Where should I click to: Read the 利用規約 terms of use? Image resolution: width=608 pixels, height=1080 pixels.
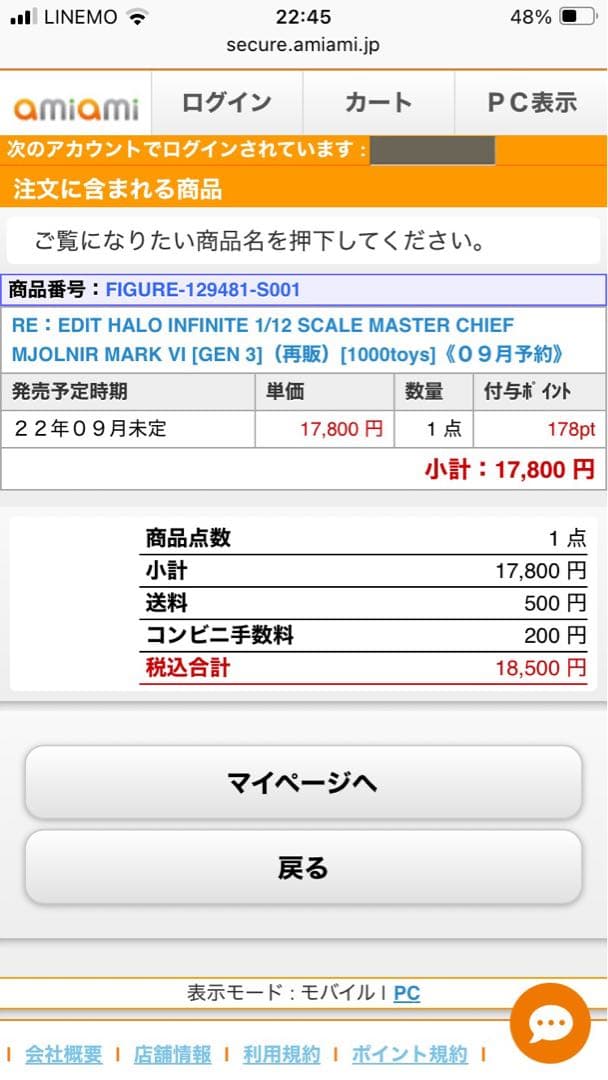click(282, 1055)
